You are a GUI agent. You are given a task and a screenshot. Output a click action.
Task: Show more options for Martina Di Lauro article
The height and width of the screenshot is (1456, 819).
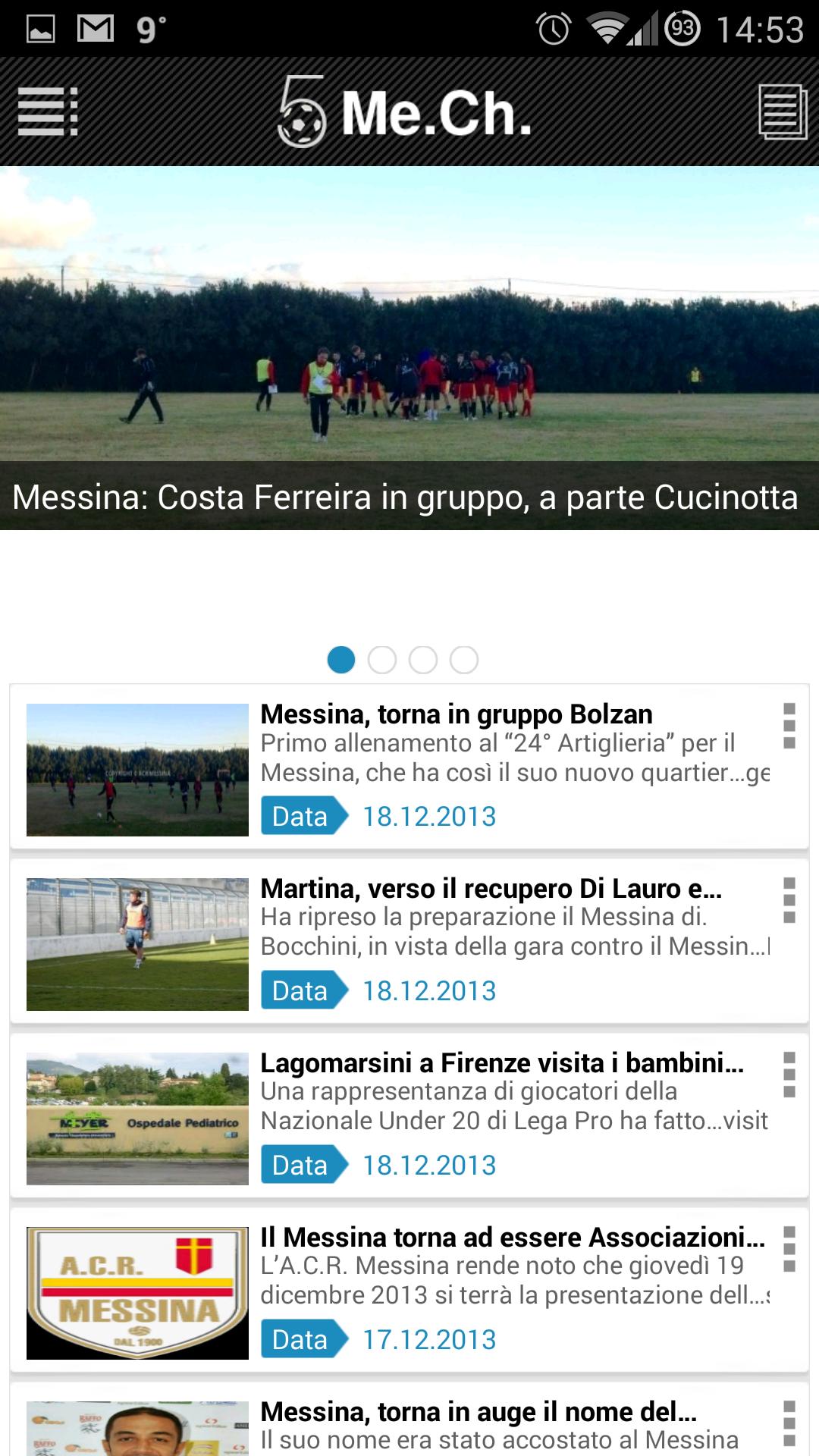pyautogui.click(x=789, y=900)
